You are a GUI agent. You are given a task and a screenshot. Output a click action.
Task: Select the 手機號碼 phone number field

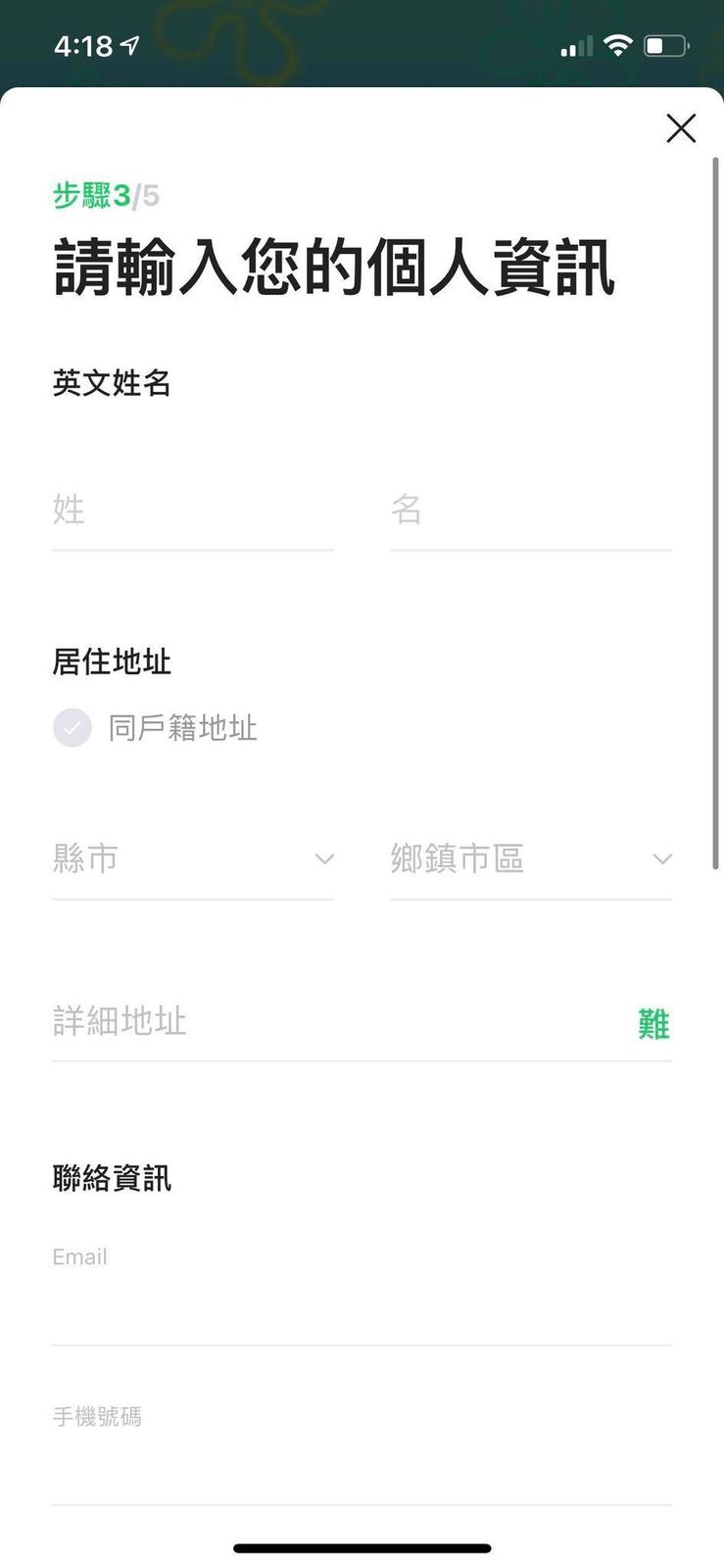361,1462
